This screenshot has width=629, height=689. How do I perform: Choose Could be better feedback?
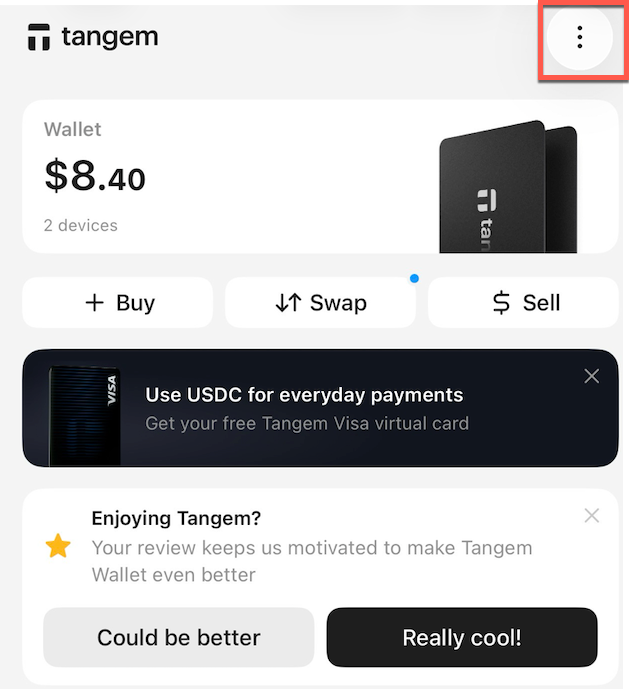click(178, 637)
